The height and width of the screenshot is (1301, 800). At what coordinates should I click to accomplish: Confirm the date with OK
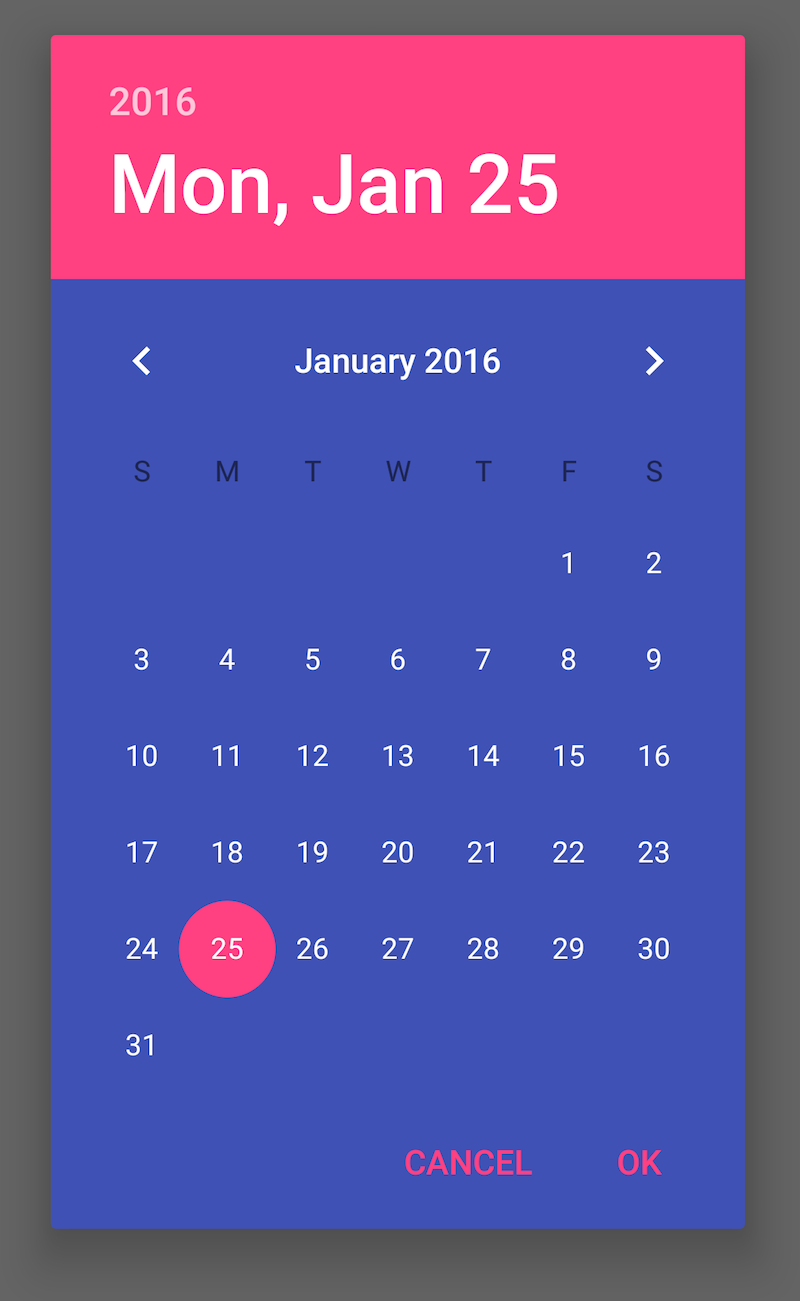639,1163
